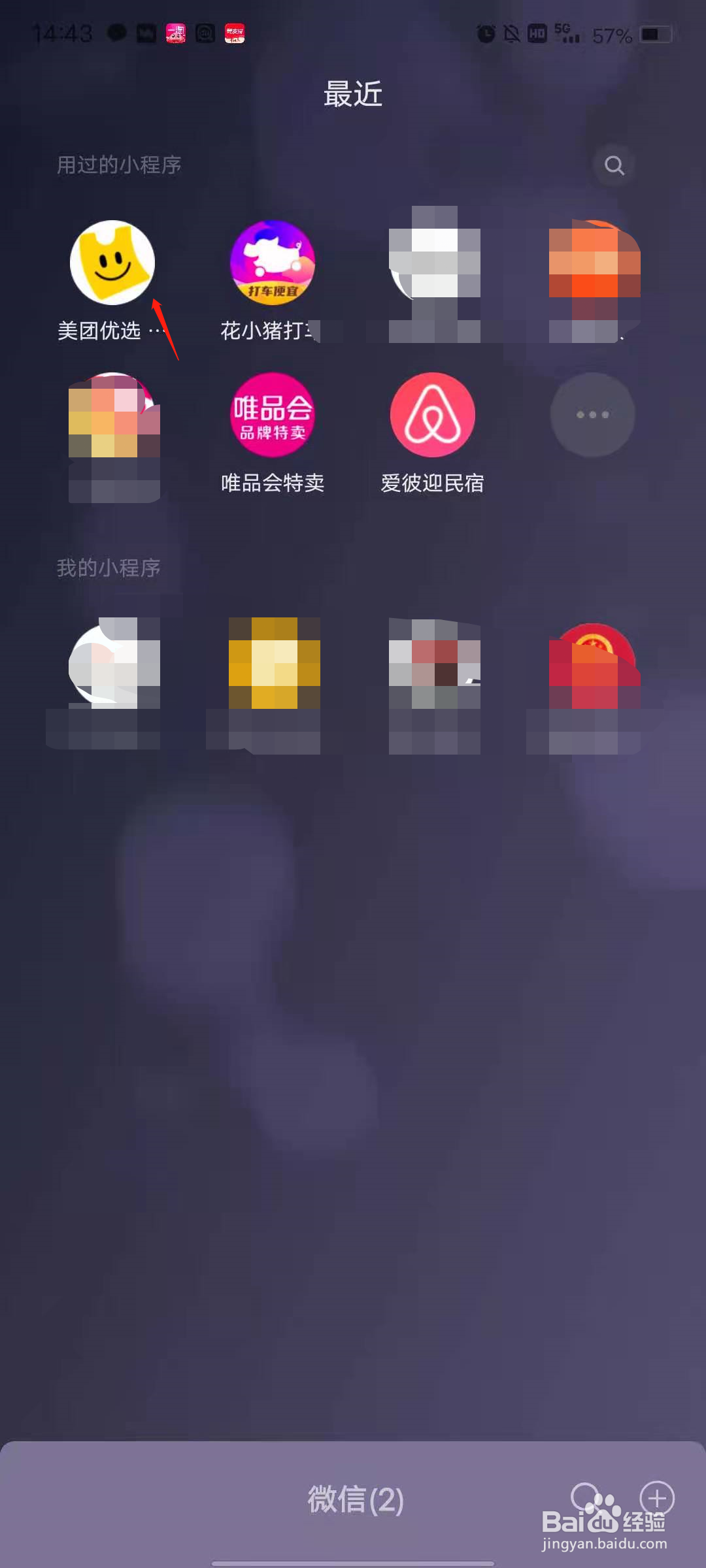The width and height of the screenshot is (706, 1568).
Task: Click the 爱彼迎民宿 label text
Action: (431, 483)
